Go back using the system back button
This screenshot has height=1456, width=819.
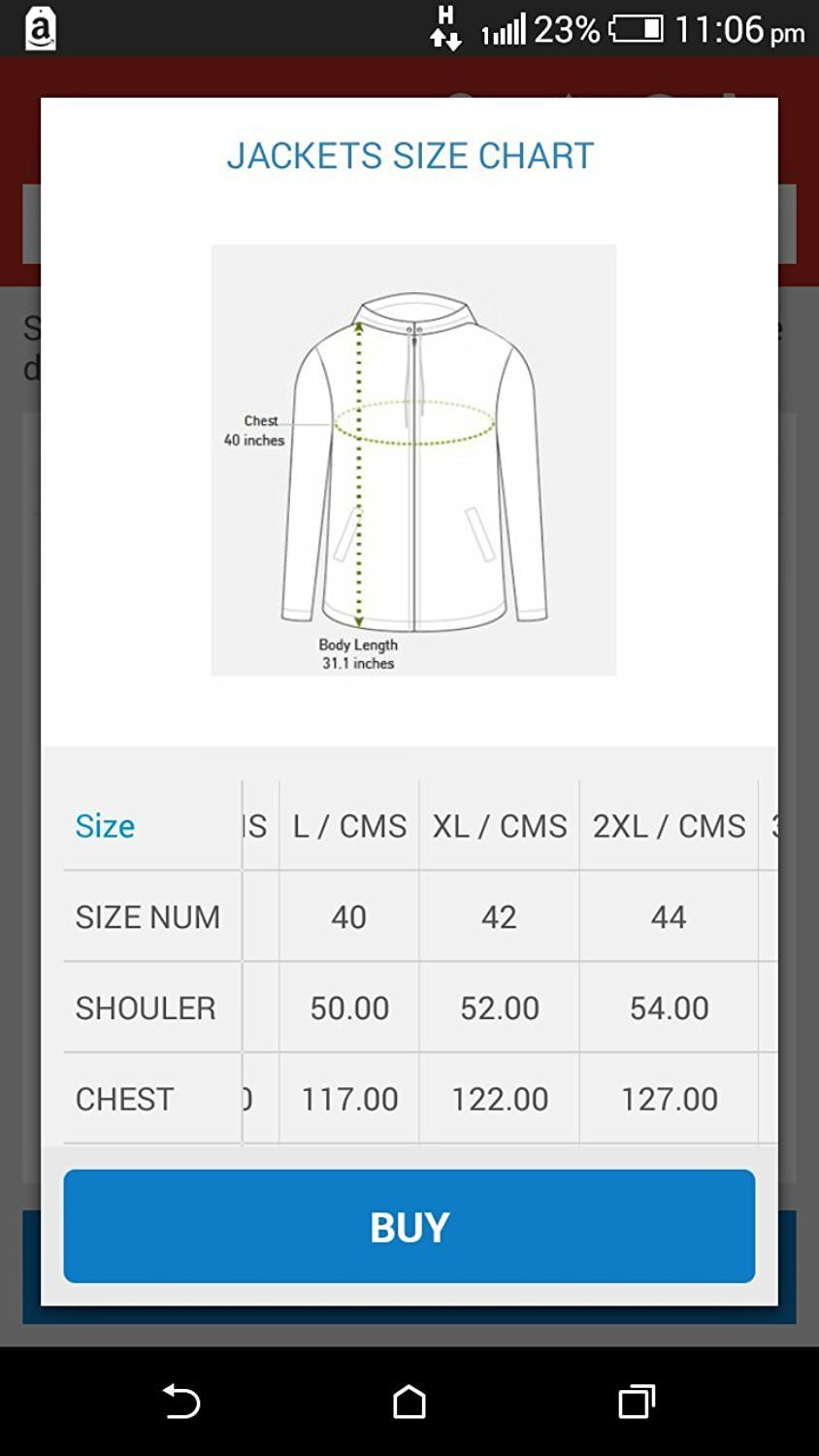181,1402
